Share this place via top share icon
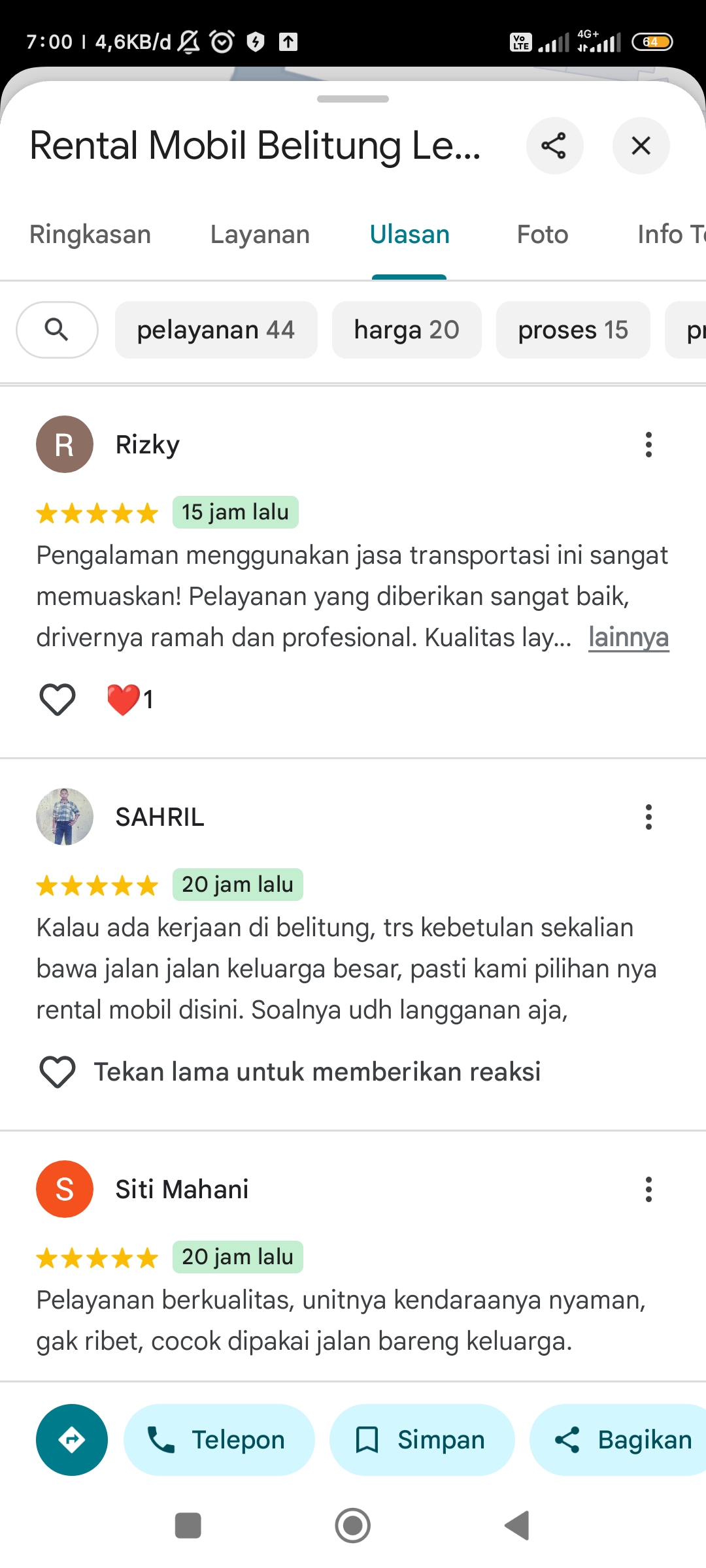706x1568 pixels. [x=554, y=146]
